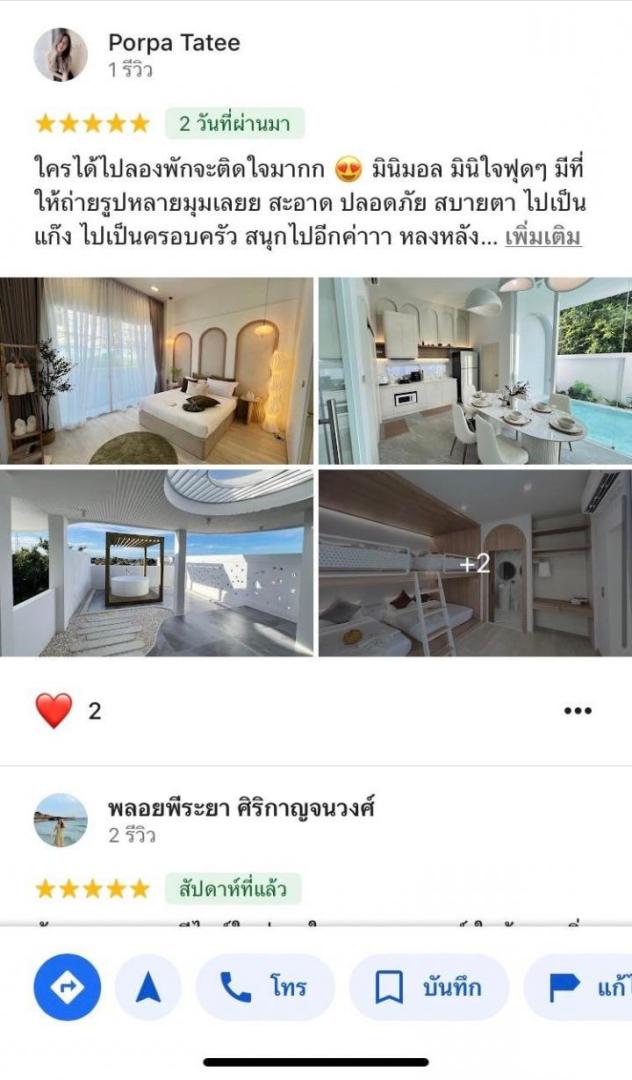Like Porpa Tatee's review with the heart
This screenshot has width=632, height=1080.
[x=55, y=711]
